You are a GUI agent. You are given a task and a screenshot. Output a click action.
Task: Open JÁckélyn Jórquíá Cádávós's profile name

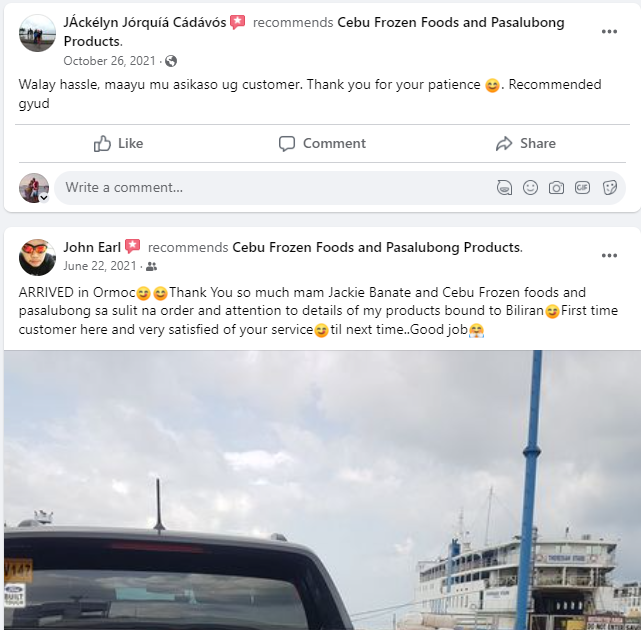(144, 22)
